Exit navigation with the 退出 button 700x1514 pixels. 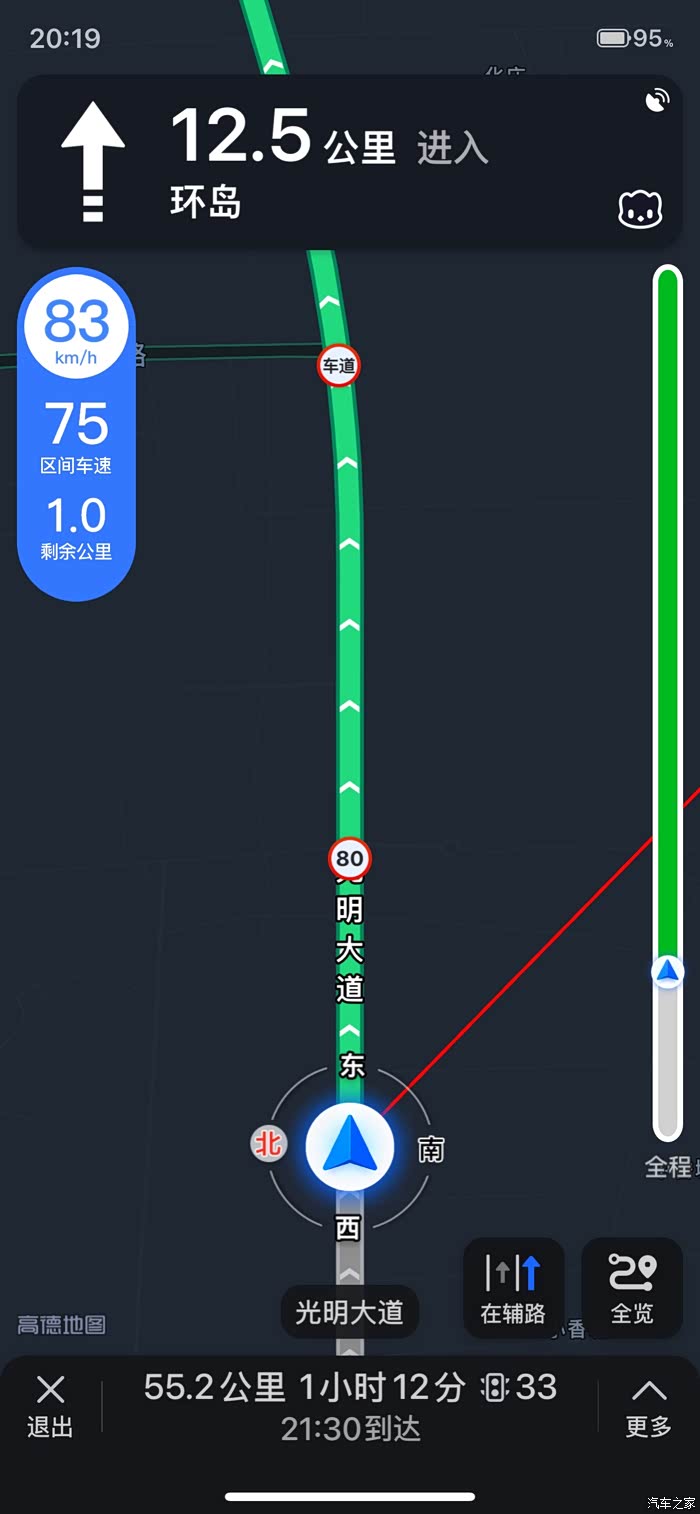click(50, 1404)
